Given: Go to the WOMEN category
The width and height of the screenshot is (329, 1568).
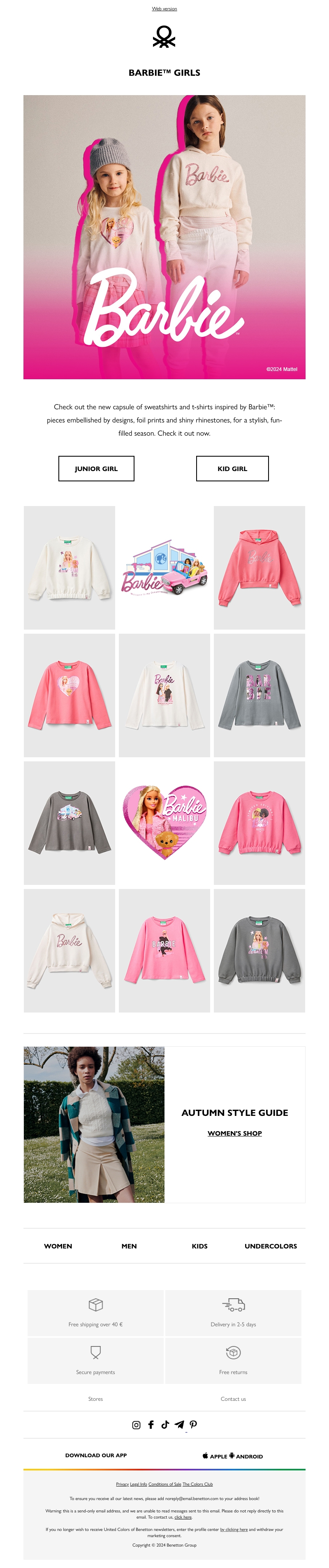Looking at the screenshot, I should click(x=58, y=1246).
